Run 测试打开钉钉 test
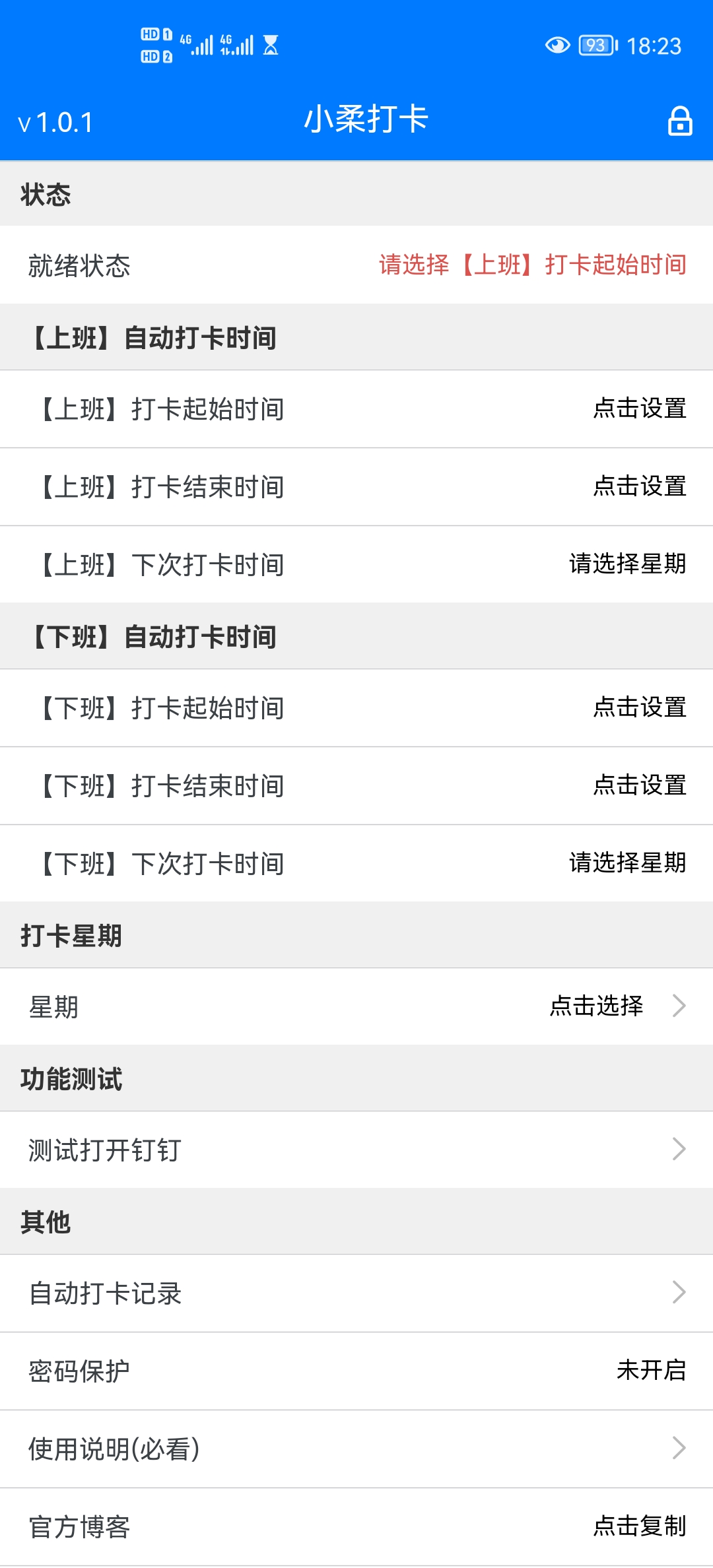The width and height of the screenshot is (713, 1568). [x=356, y=1150]
